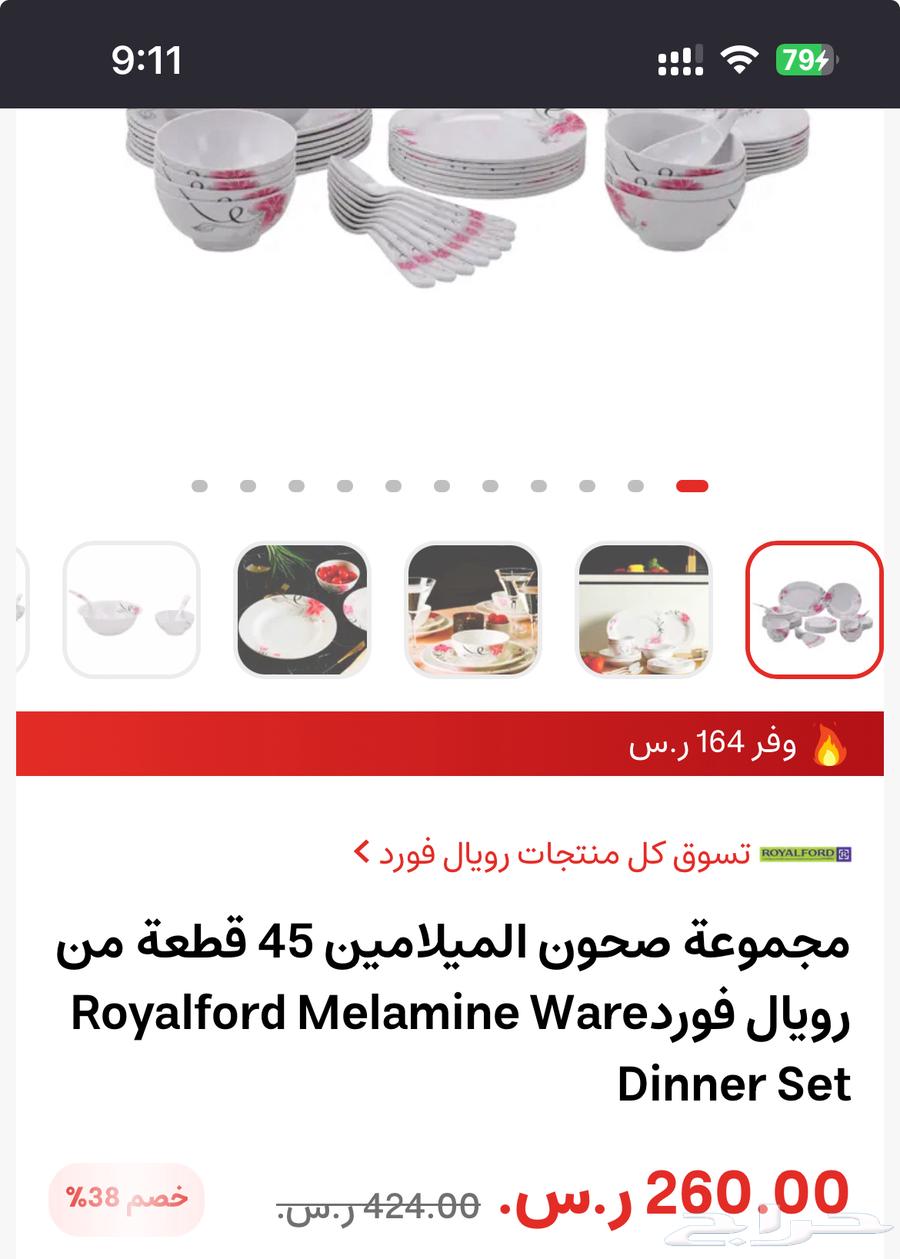Tap the red active carousel indicator
The width and height of the screenshot is (900, 1259).
coord(694,486)
